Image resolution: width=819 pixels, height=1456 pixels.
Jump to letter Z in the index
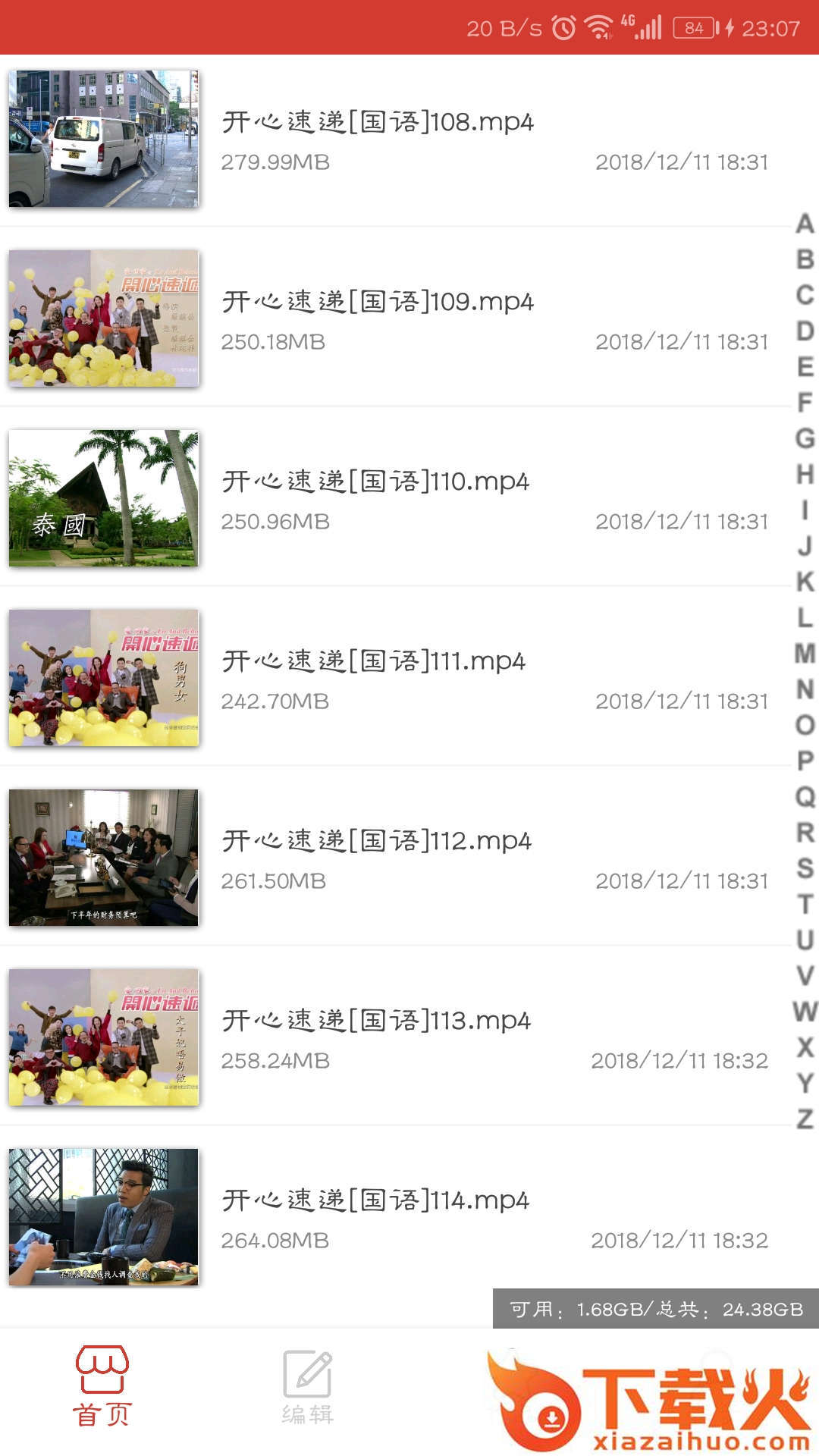coord(805,1119)
